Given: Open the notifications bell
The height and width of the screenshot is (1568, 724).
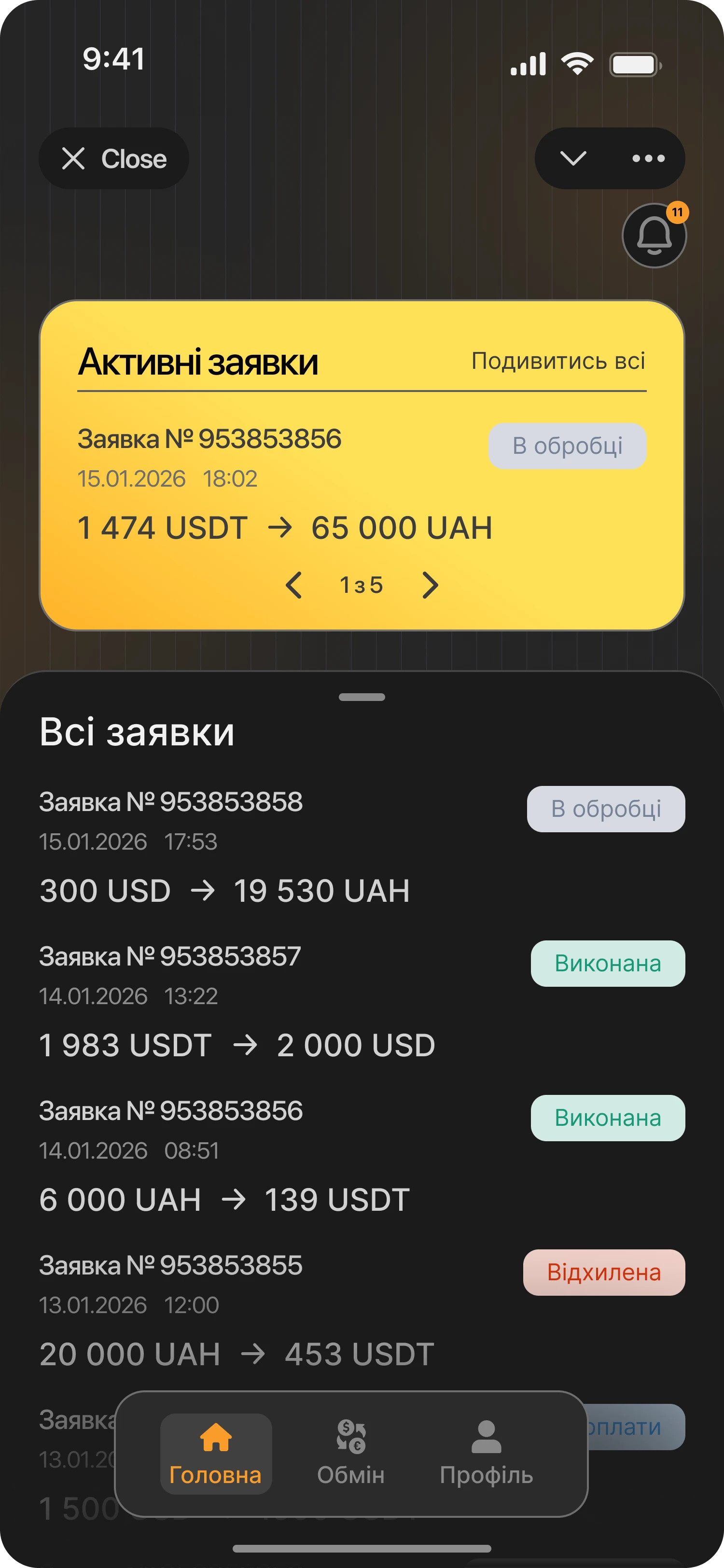Looking at the screenshot, I should coord(654,236).
